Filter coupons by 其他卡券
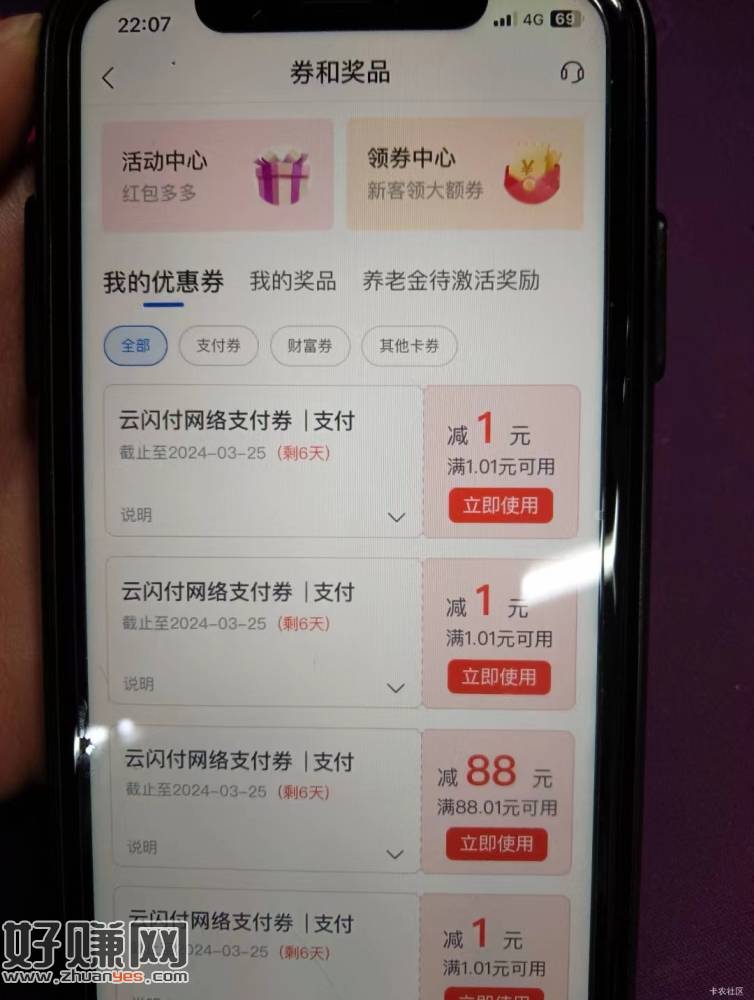 pos(408,347)
